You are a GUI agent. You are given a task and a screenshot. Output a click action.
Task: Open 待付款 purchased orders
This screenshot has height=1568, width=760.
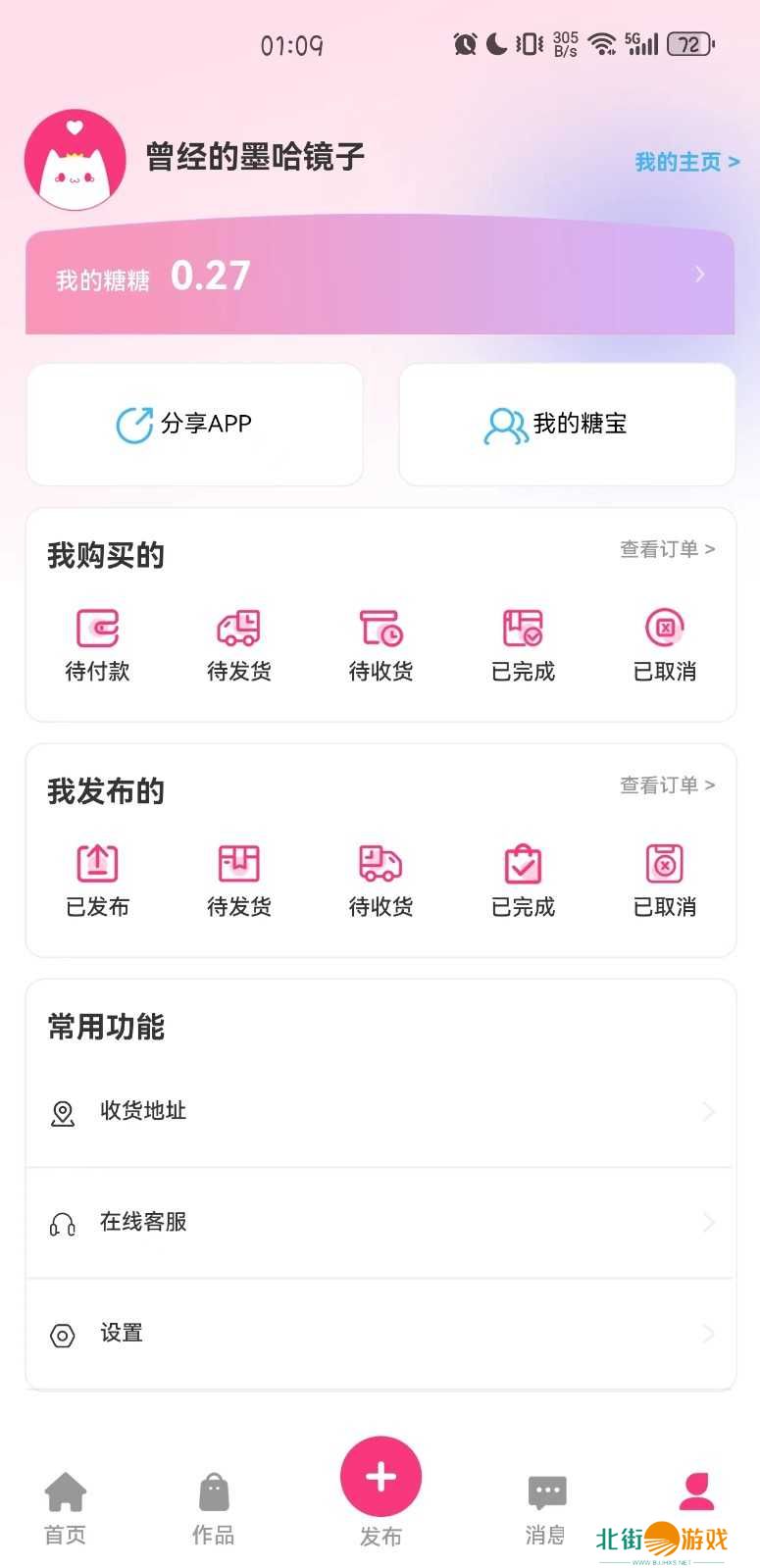tap(97, 644)
